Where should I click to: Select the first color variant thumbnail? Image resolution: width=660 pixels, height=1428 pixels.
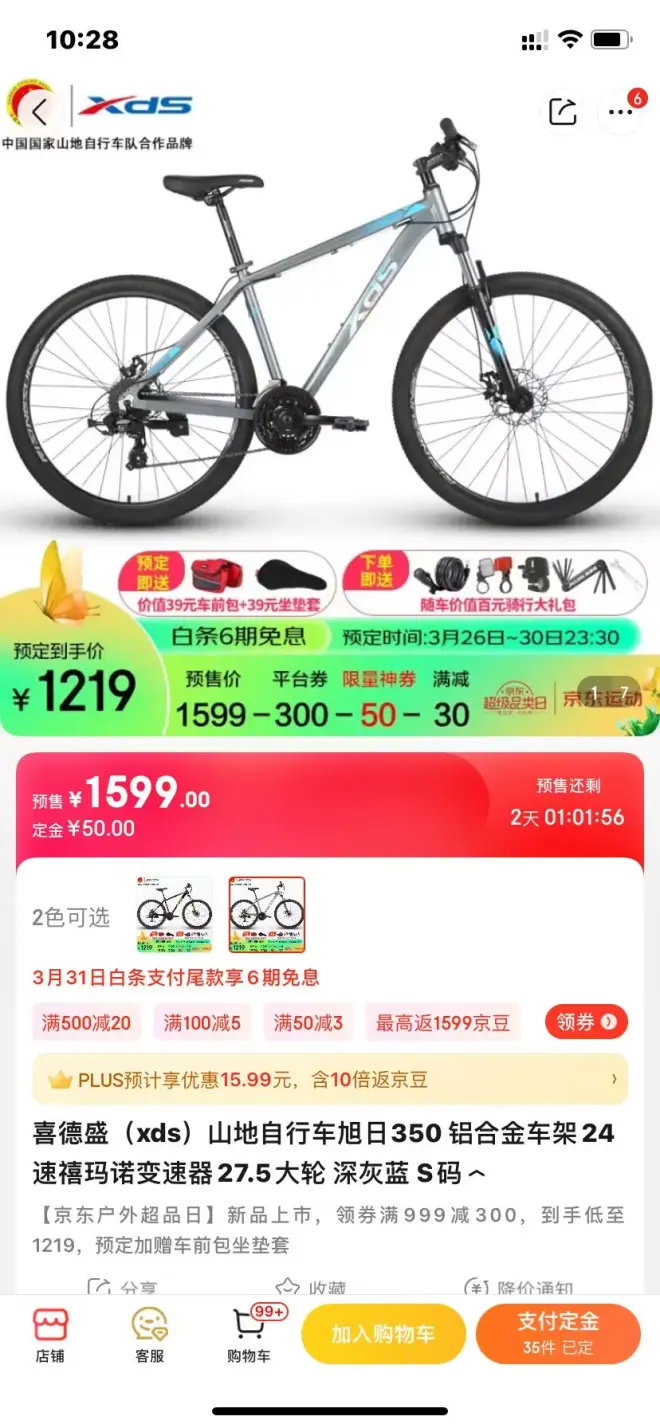(x=174, y=915)
